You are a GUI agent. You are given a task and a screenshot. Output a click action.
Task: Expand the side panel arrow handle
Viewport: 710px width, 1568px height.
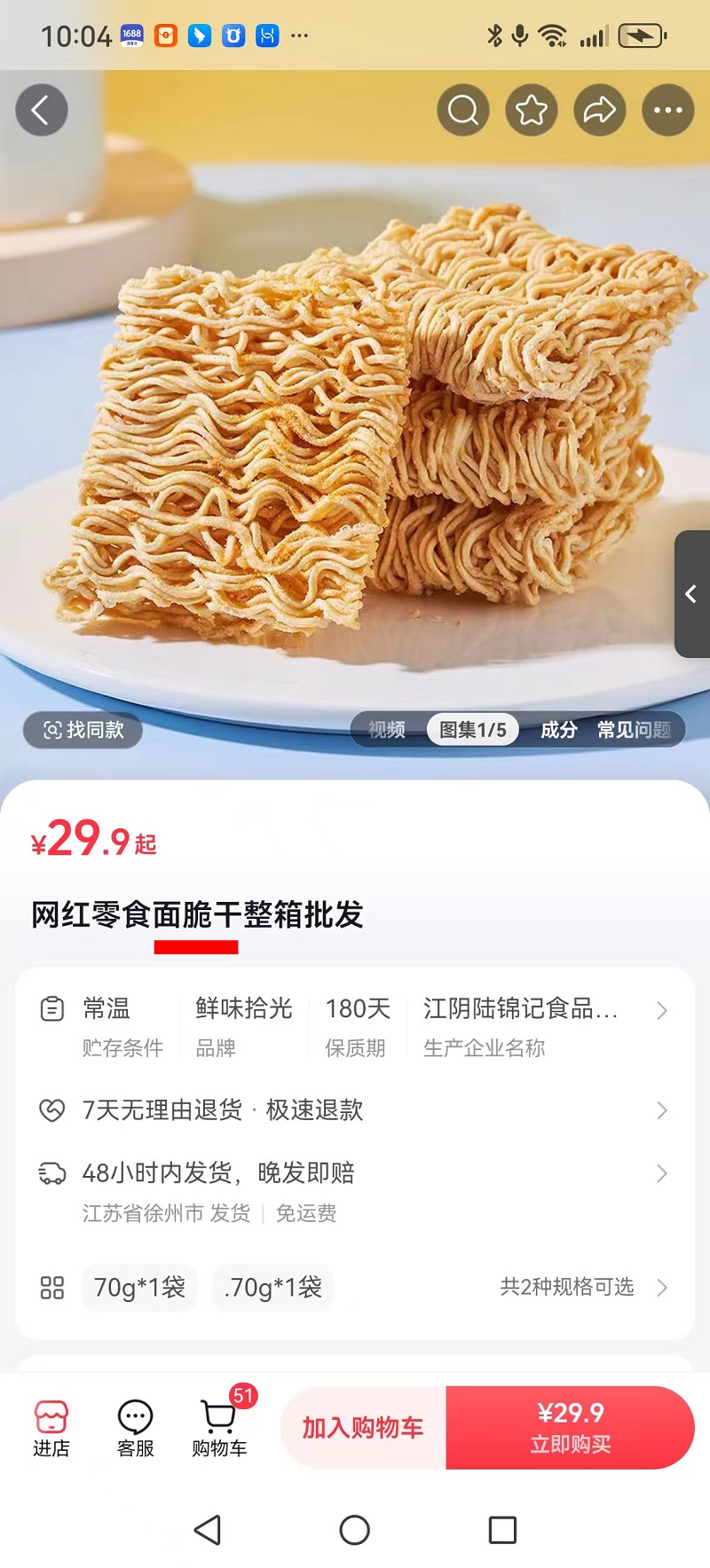click(x=691, y=594)
